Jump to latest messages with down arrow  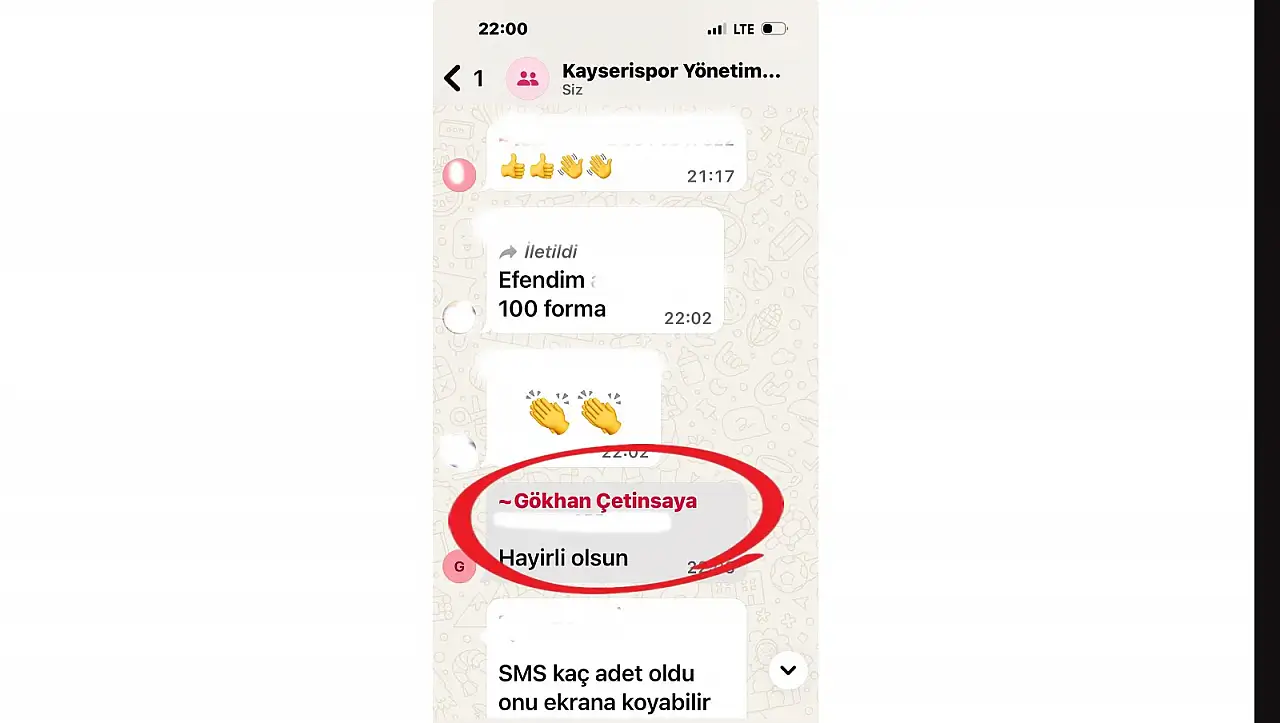(788, 670)
